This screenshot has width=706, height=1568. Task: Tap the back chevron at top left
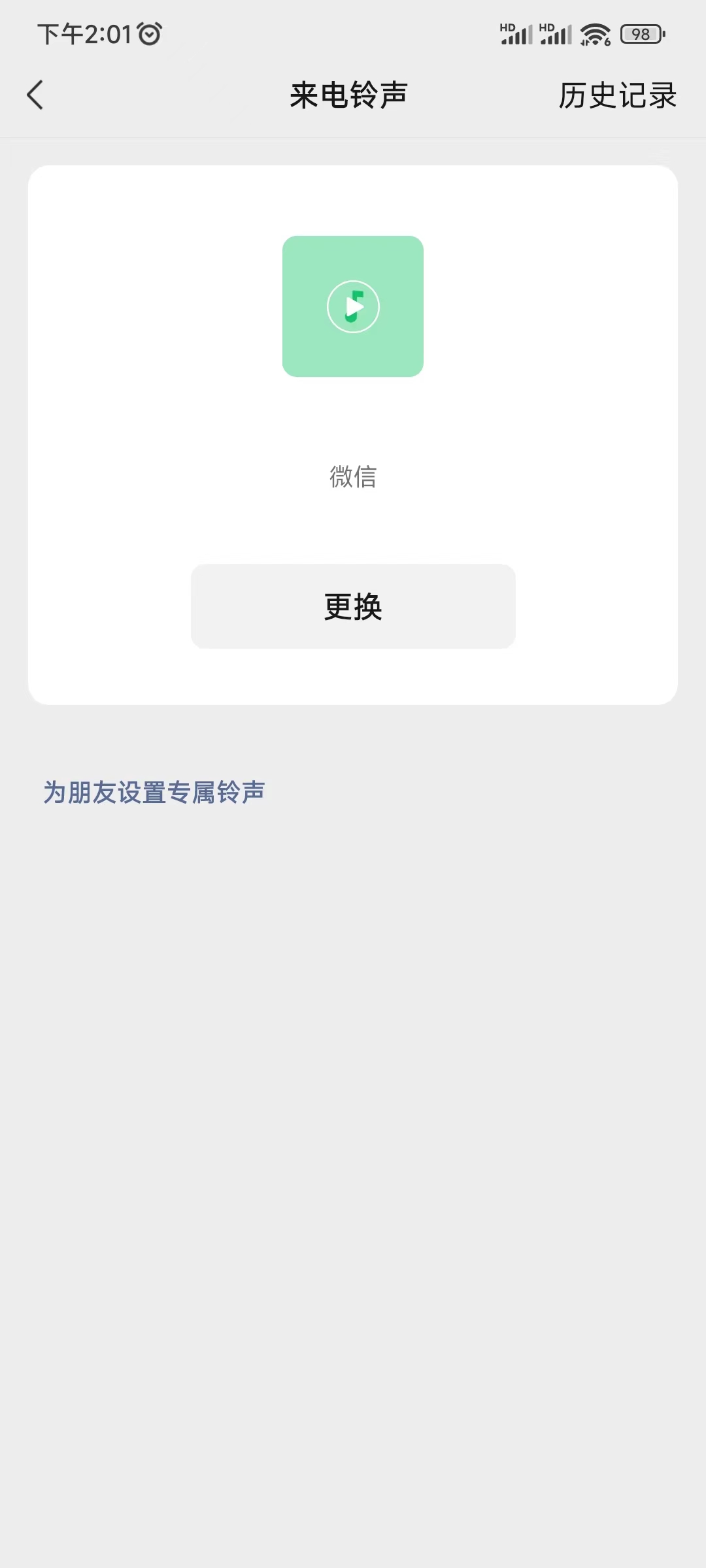point(35,95)
